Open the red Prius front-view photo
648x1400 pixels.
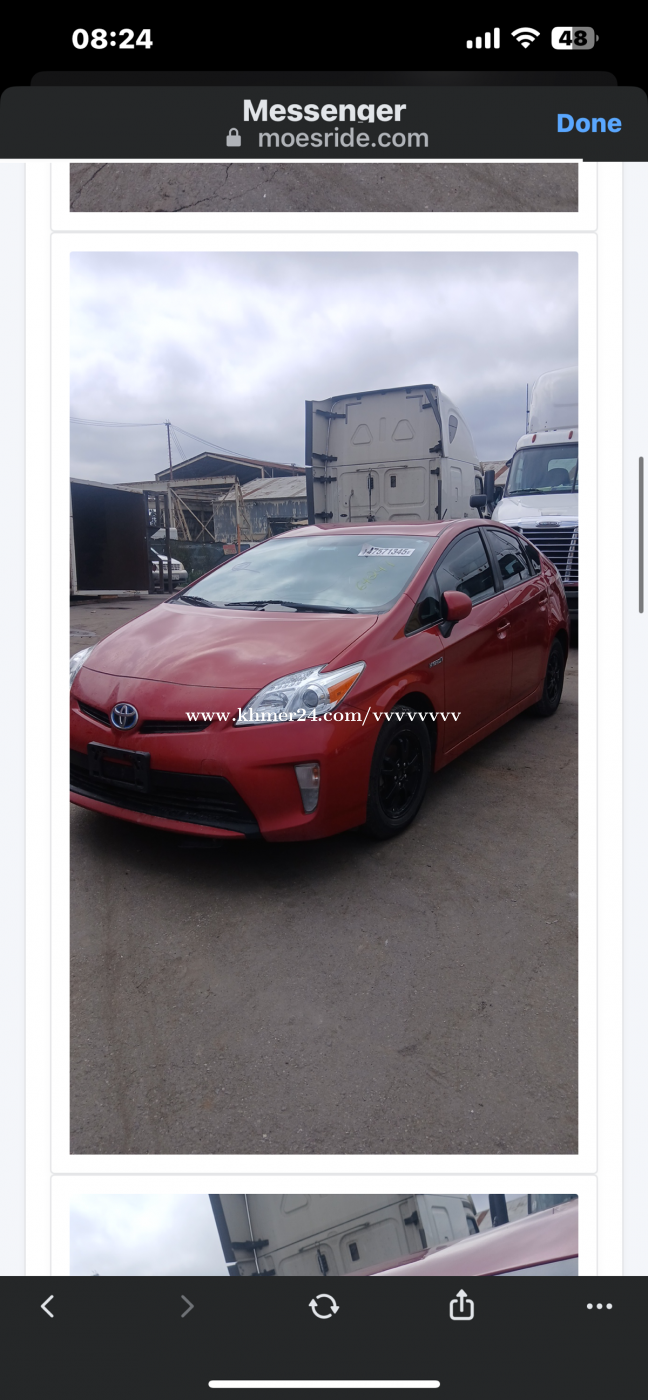point(324,703)
